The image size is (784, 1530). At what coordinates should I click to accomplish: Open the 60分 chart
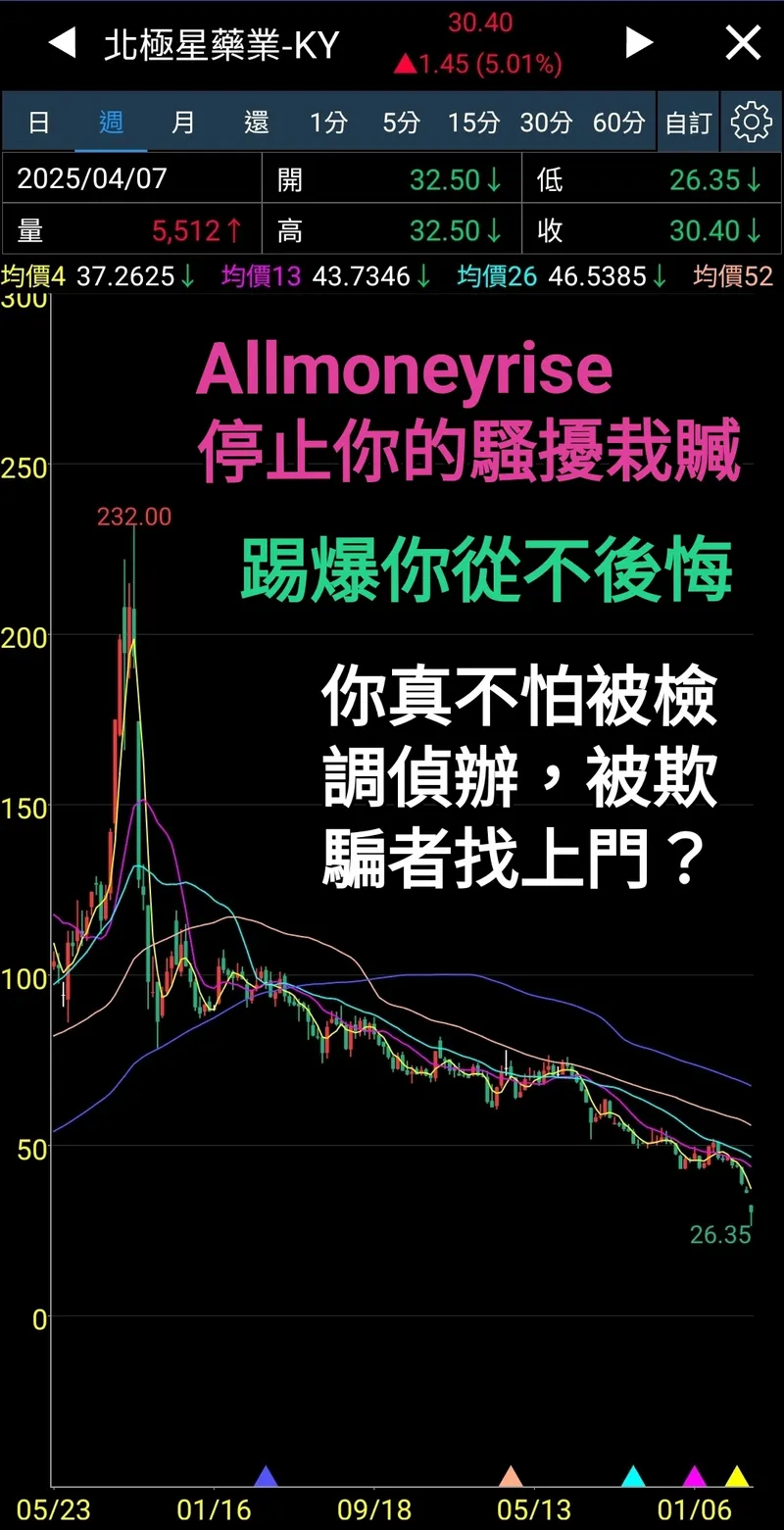pos(618,123)
